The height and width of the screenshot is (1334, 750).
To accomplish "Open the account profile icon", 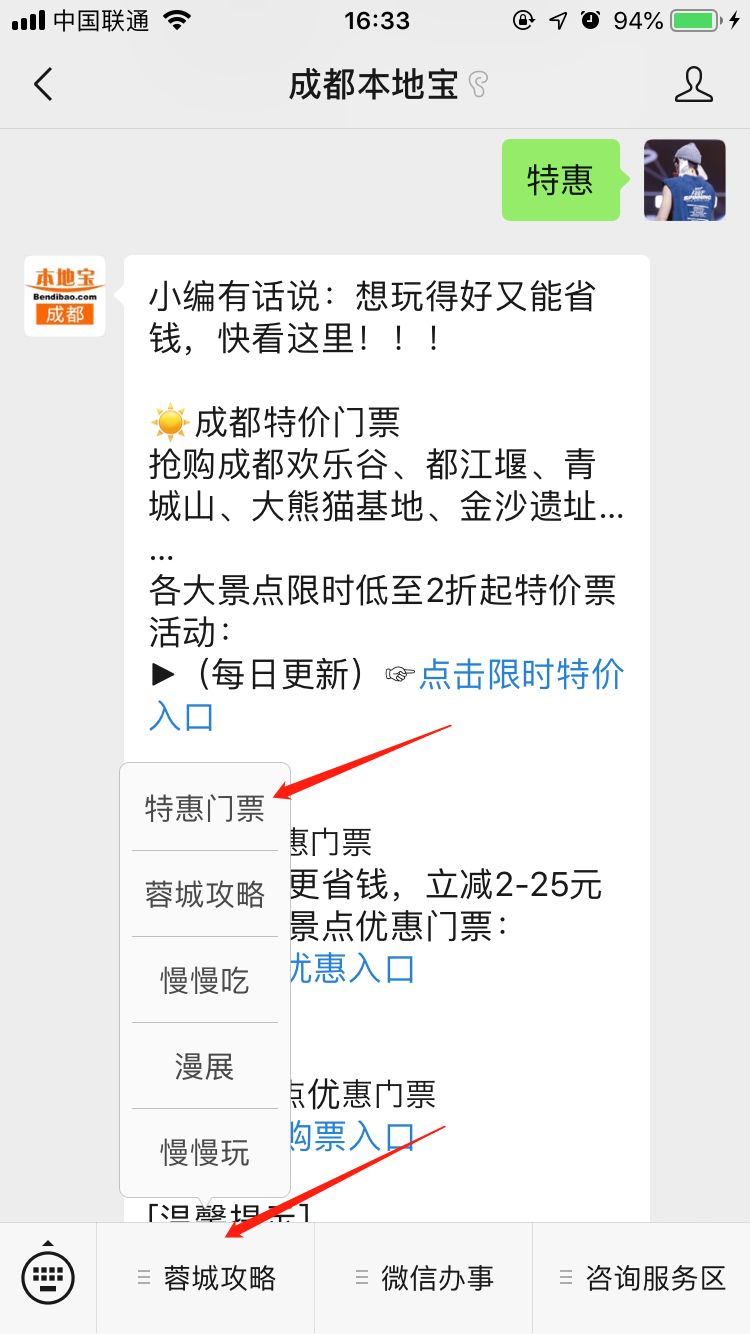I will pos(693,85).
